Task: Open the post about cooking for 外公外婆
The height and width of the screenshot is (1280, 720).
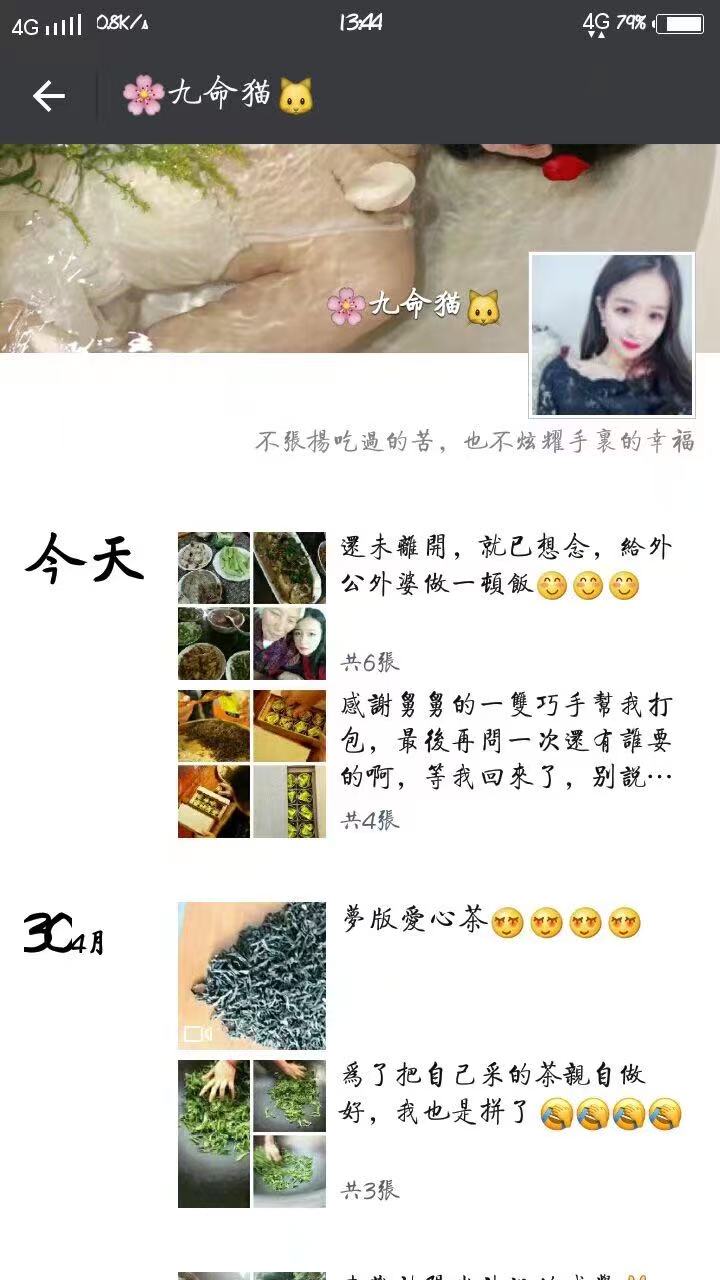Action: 505,565
